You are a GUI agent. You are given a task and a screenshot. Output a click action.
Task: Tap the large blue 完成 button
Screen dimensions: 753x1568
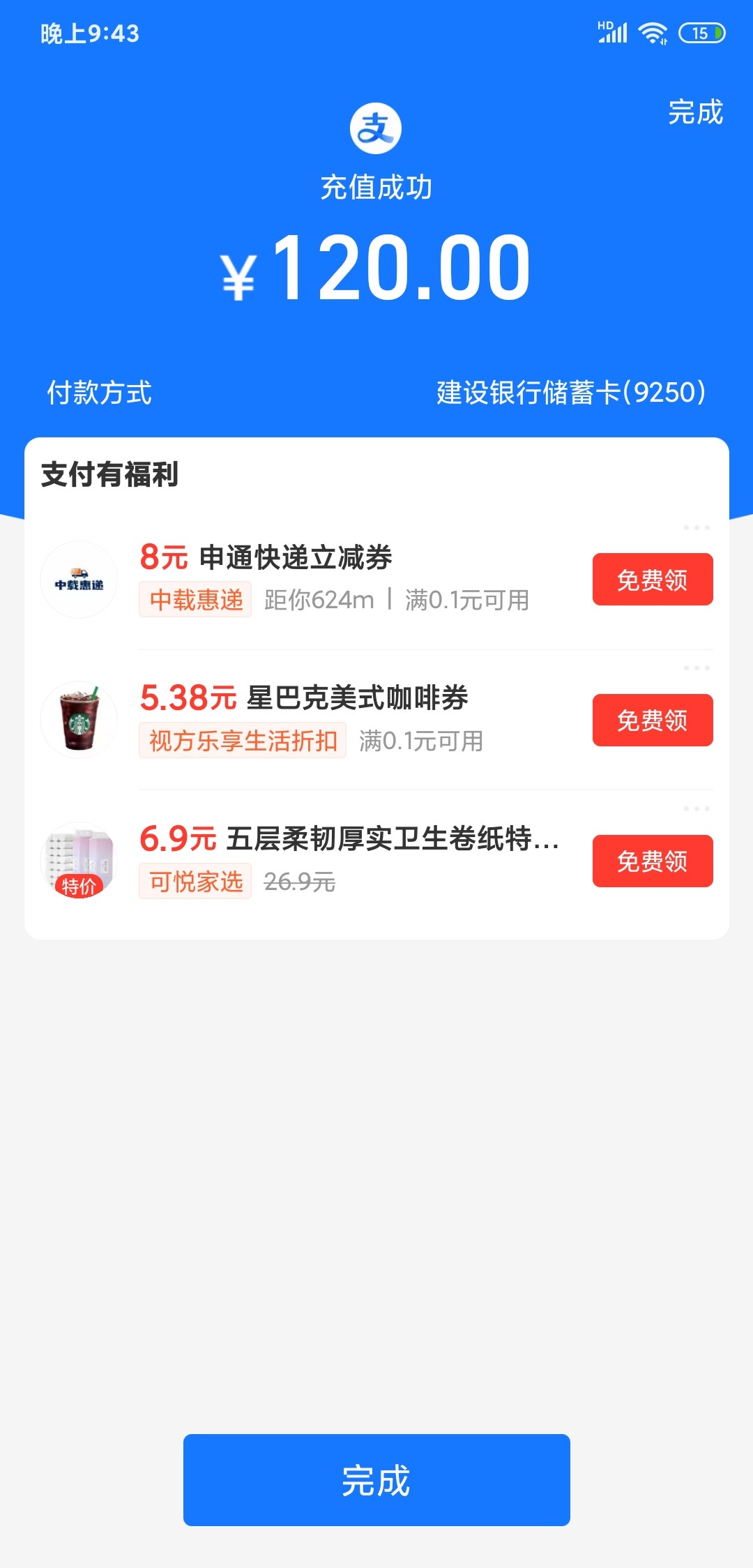point(376,1479)
